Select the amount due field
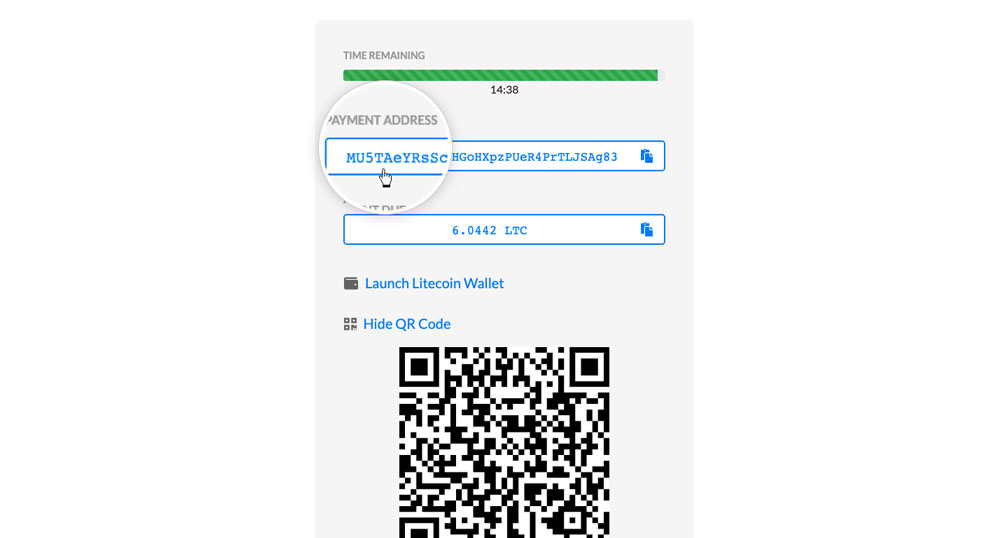Viewport: 1008px width, 538px height. (489, 230)
